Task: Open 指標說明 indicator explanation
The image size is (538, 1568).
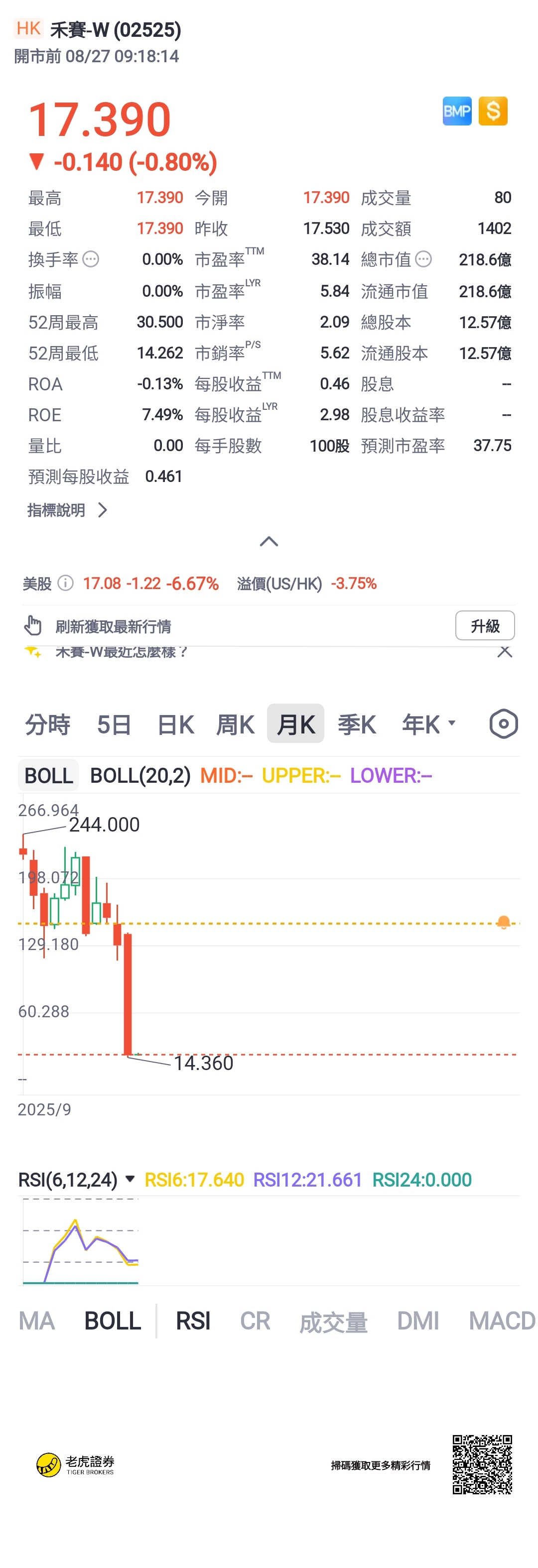Action: pyautogui.click(x=68, y=510)
